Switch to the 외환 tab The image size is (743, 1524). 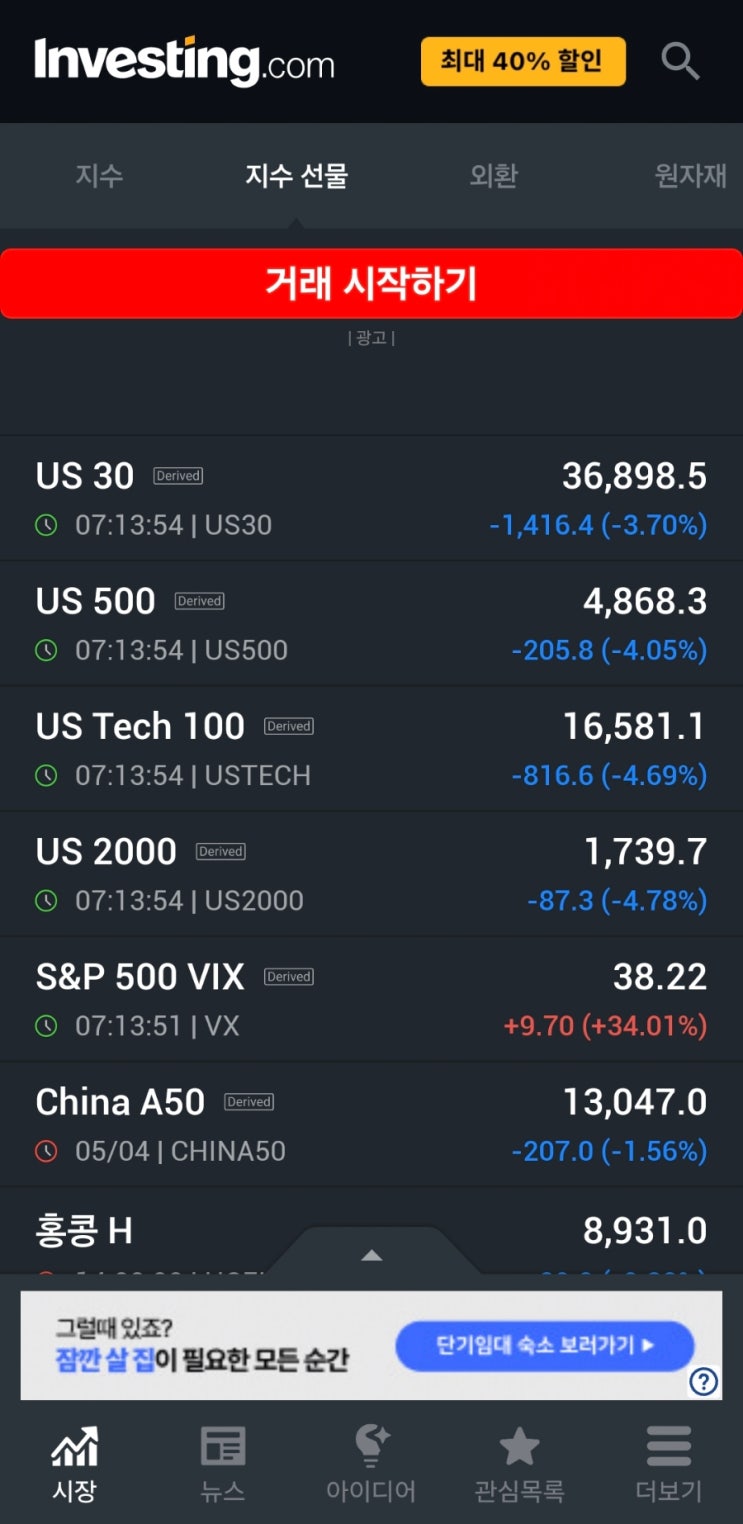tap(493, 176)
